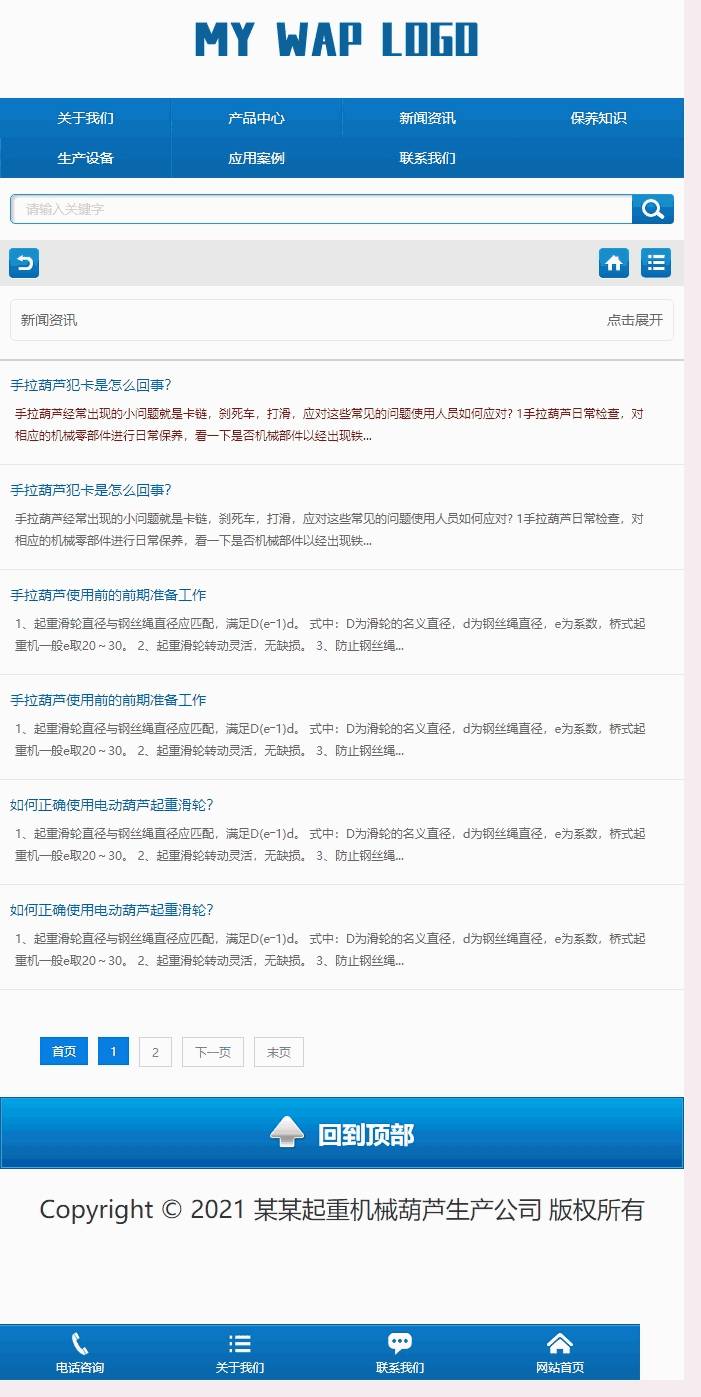Screen dimensions: 701x1397
Task: Go back with the return arrow icon
Action: tap(24, 263)
